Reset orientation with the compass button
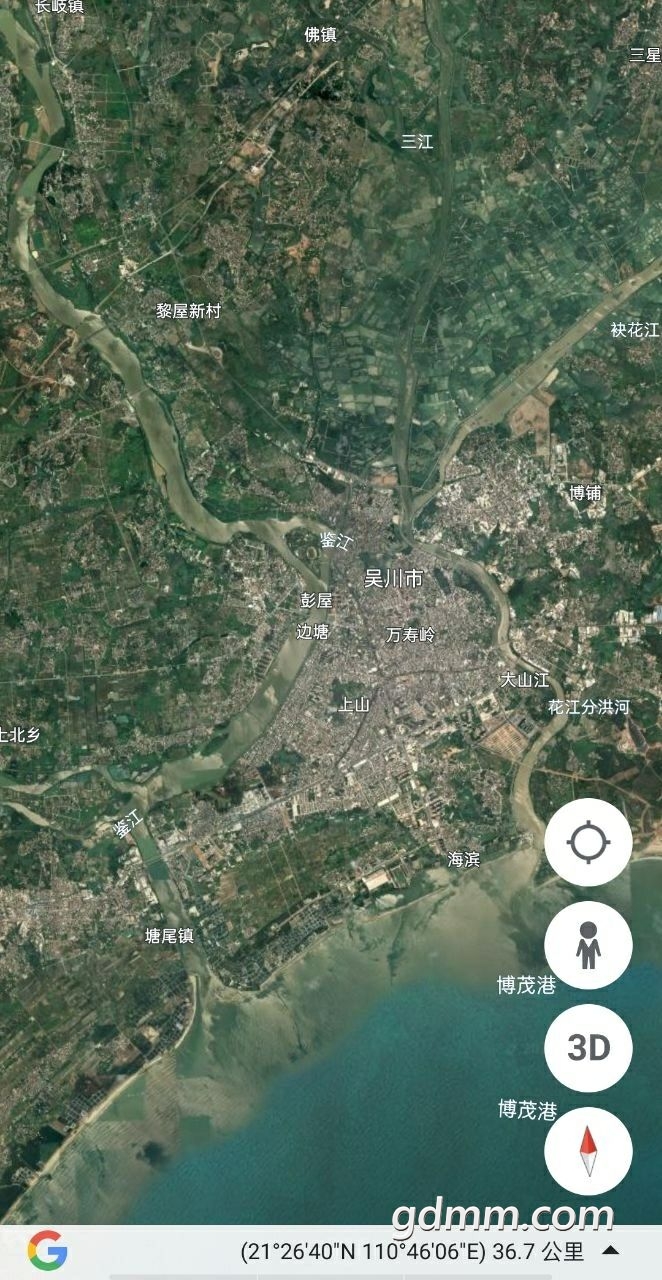Viewport: 662px width, 1280px height. [x=588, y=1151]
